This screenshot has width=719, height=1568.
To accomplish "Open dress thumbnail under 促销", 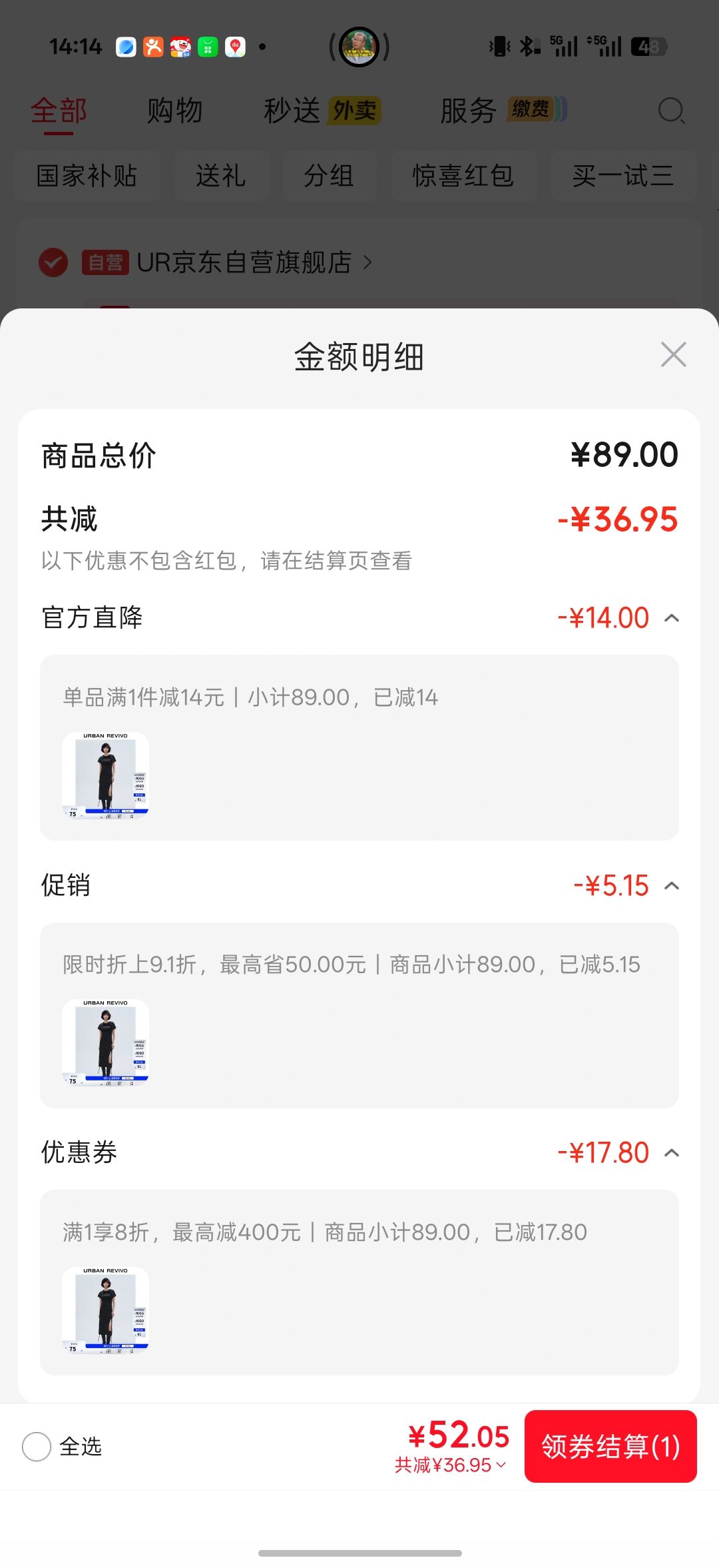I will tap(105, 1042).
